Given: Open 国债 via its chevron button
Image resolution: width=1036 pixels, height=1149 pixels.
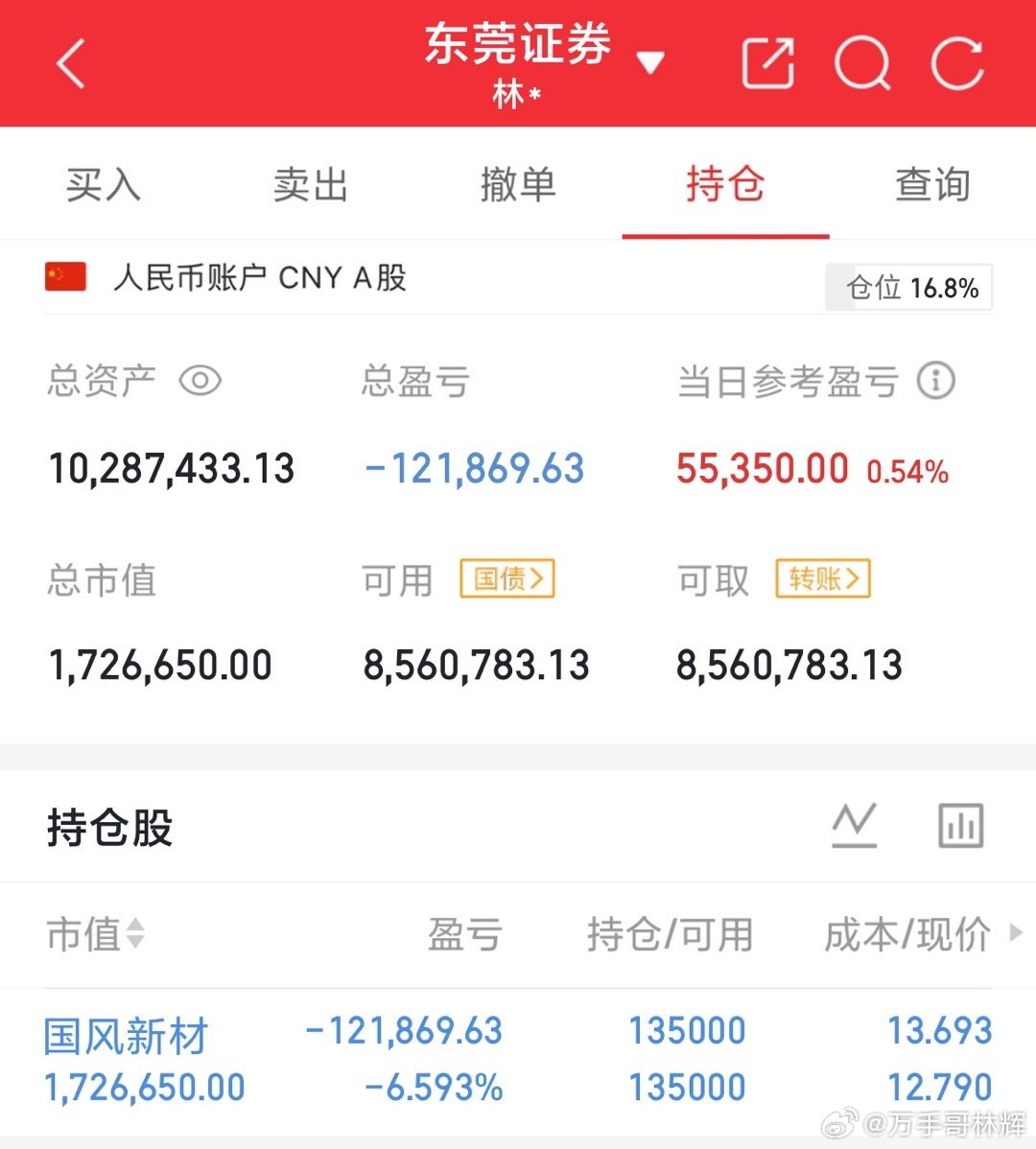Looking at the screenshot, I should (x=506, y=578).
